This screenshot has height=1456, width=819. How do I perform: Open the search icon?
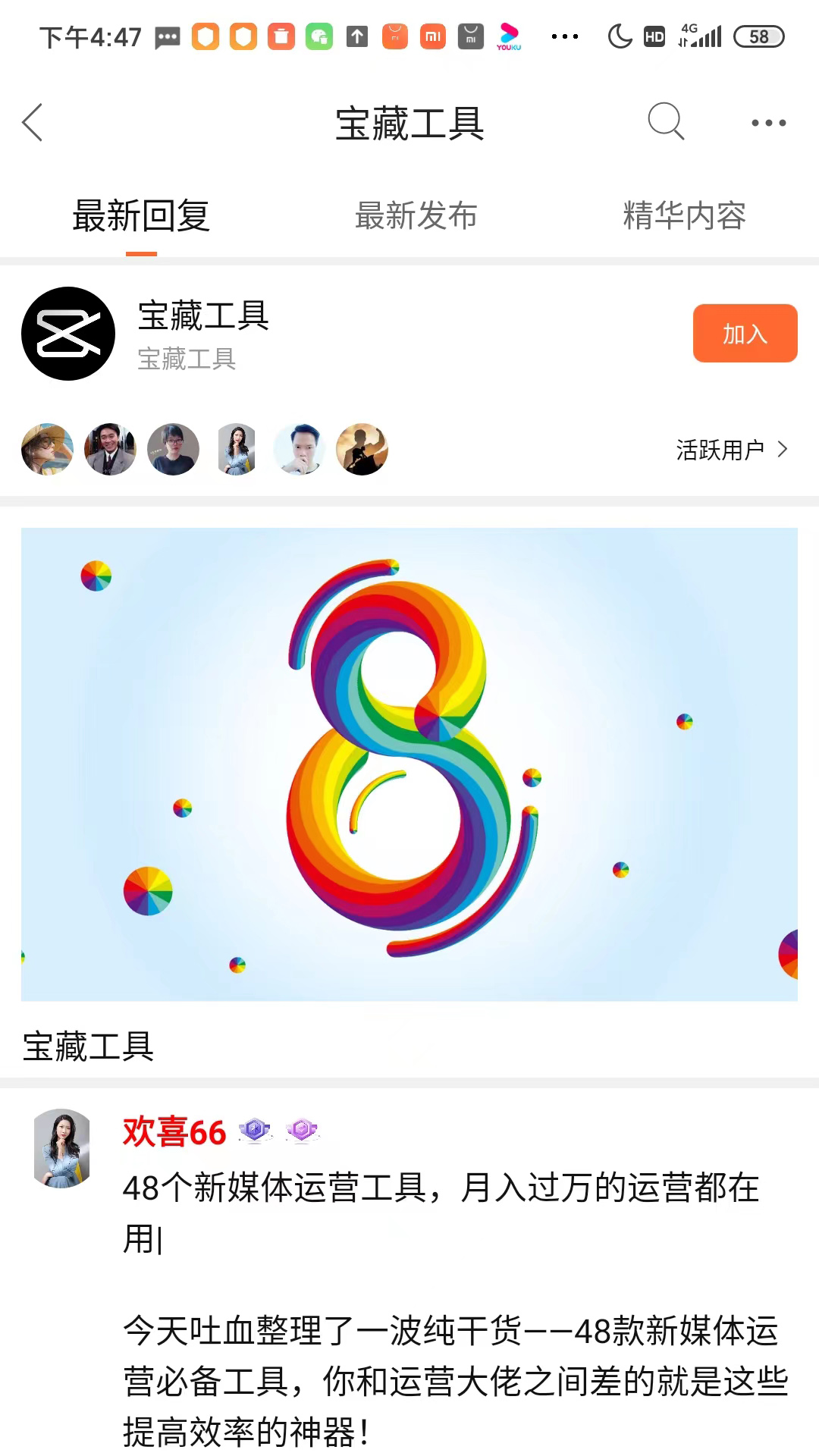tap(665, 122)
